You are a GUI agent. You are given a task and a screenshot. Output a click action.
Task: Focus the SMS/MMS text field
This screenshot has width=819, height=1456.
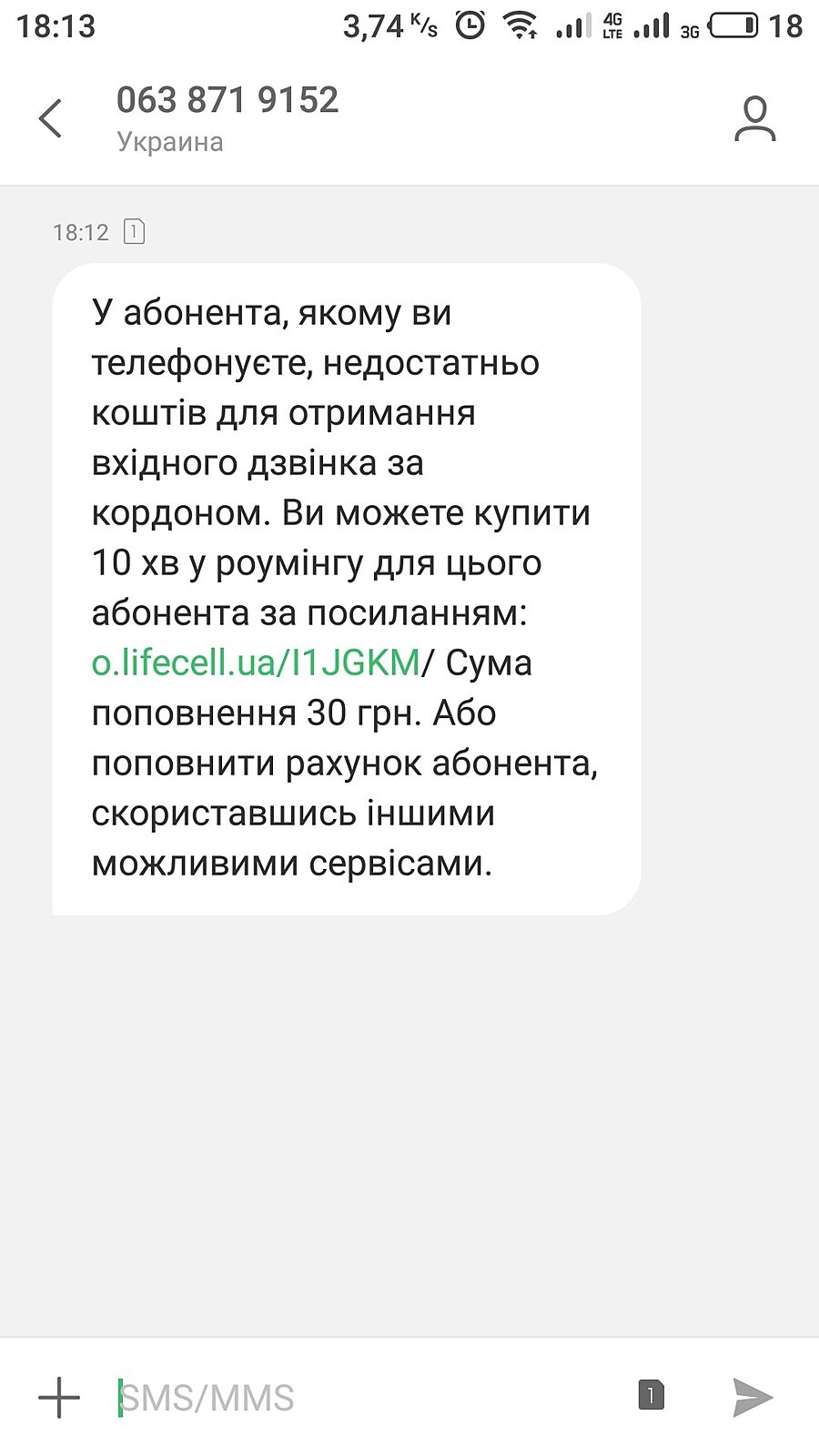364,1397
